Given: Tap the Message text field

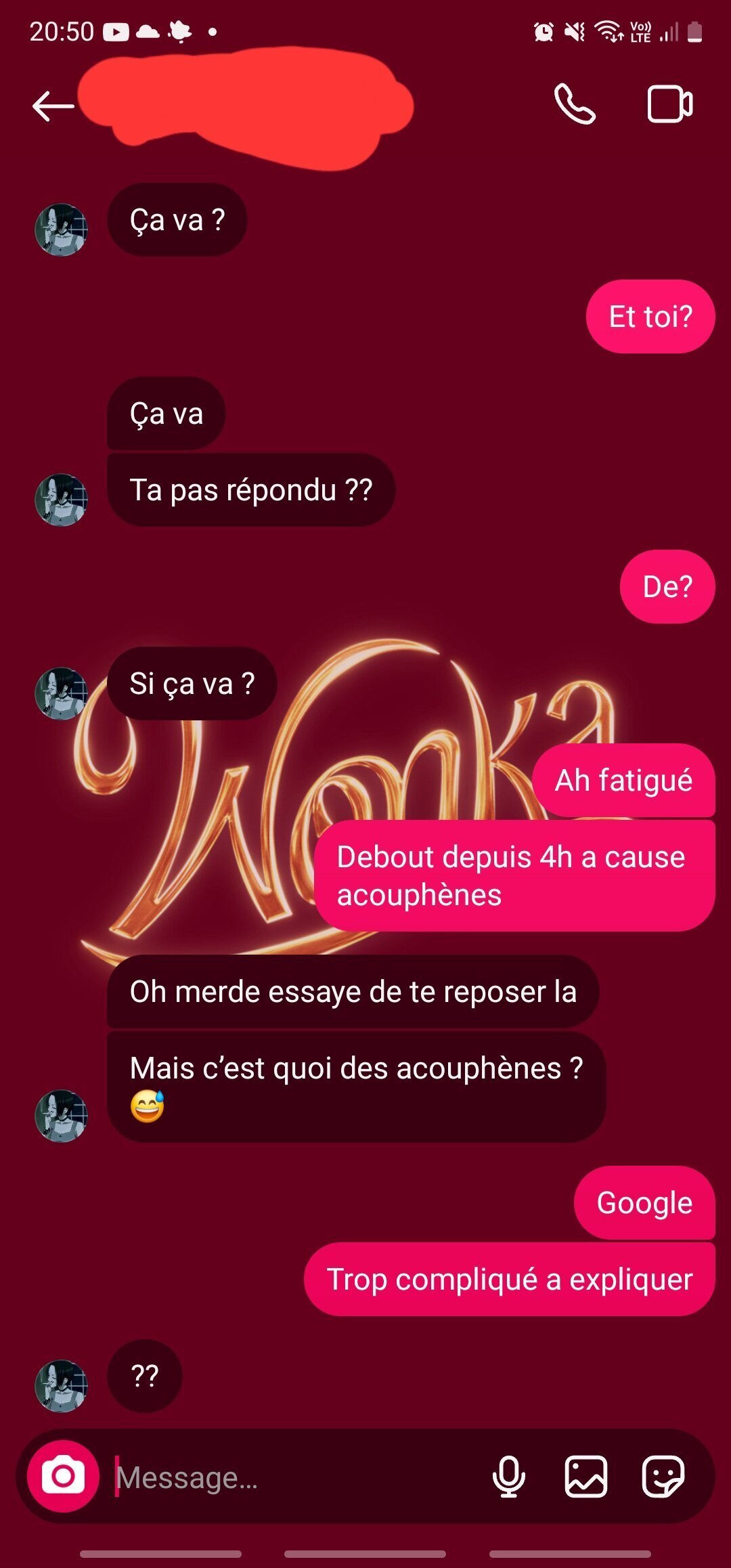Looking at the screenshot, I should click(298, 1477).
